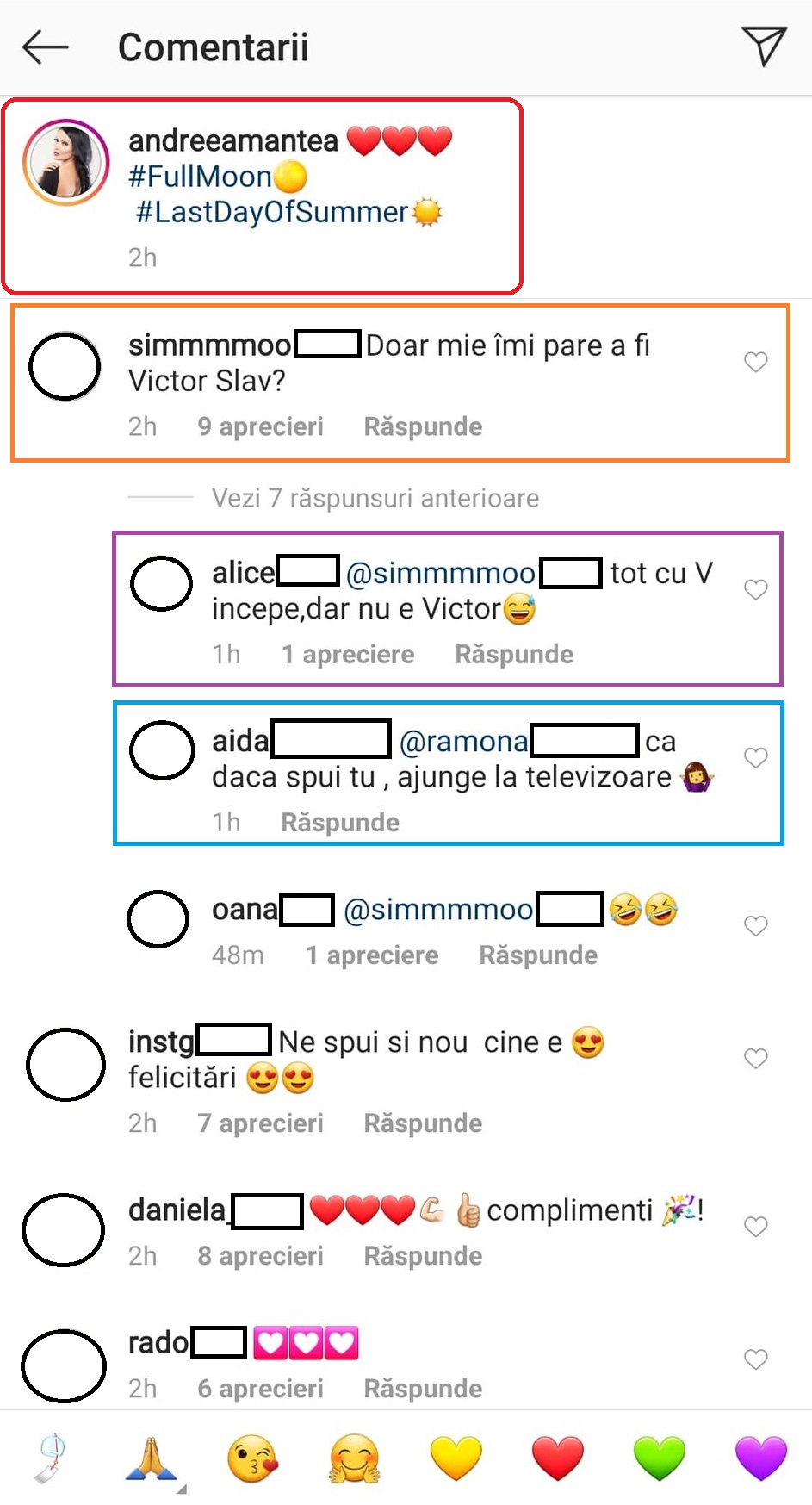Like alice's reply about V
The height and width of the screenshot is (1505, 812).
pos(755,589)
